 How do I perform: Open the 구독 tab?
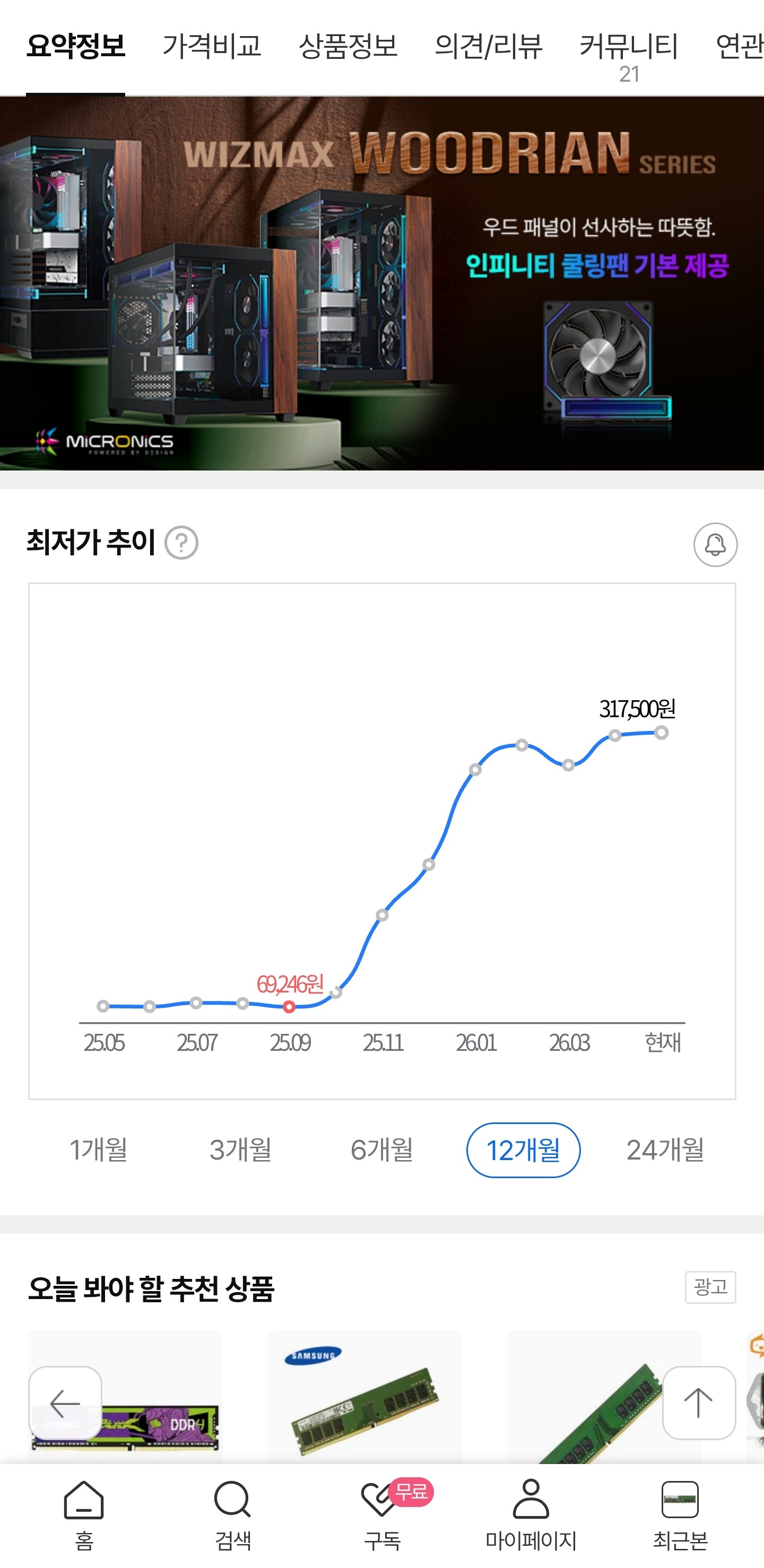tap(383, 1515)
